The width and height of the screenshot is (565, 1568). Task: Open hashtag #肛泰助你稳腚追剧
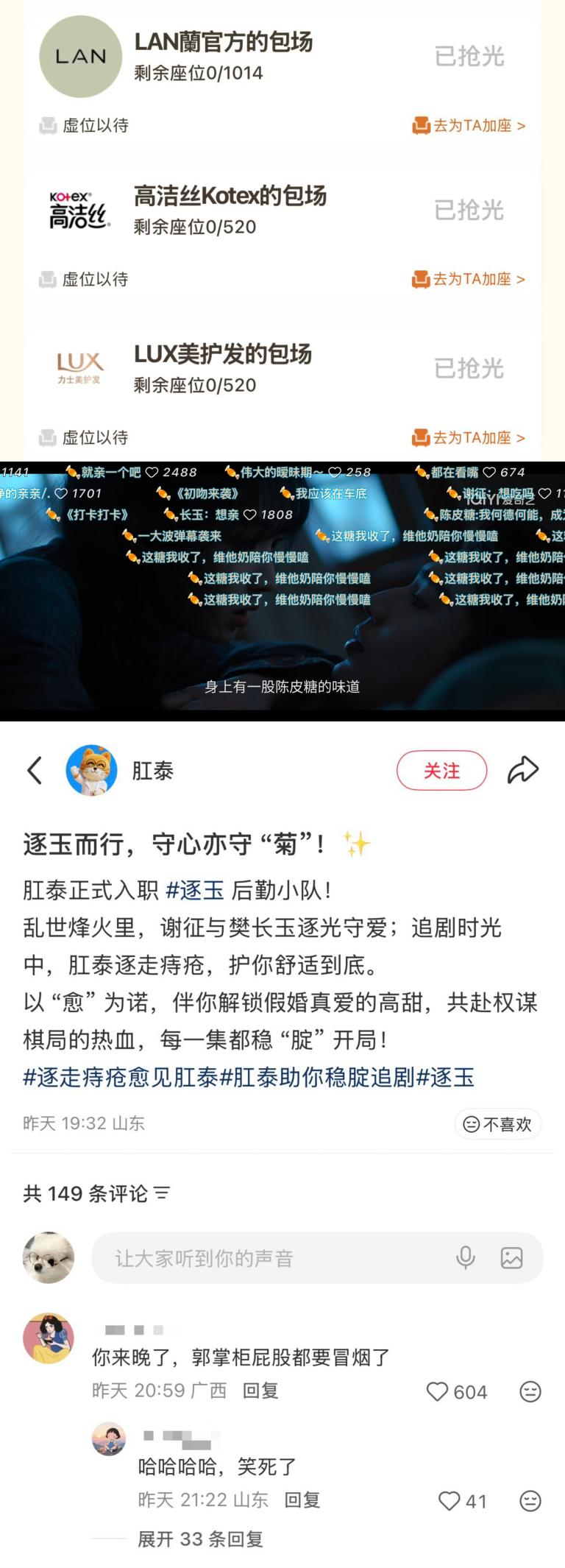(x=318, y=1078)
